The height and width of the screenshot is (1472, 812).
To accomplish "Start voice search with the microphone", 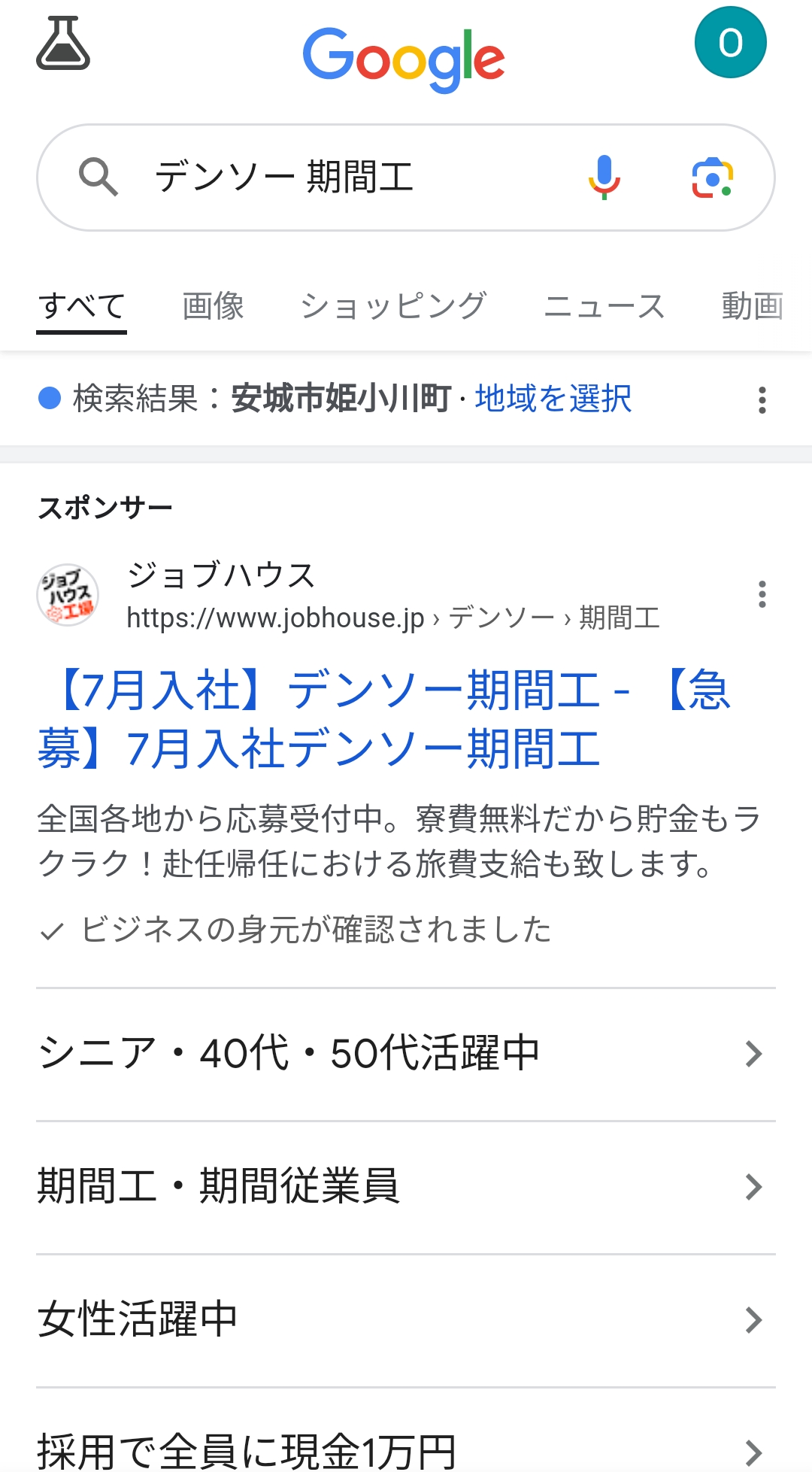I will click(x=604, y=178).
